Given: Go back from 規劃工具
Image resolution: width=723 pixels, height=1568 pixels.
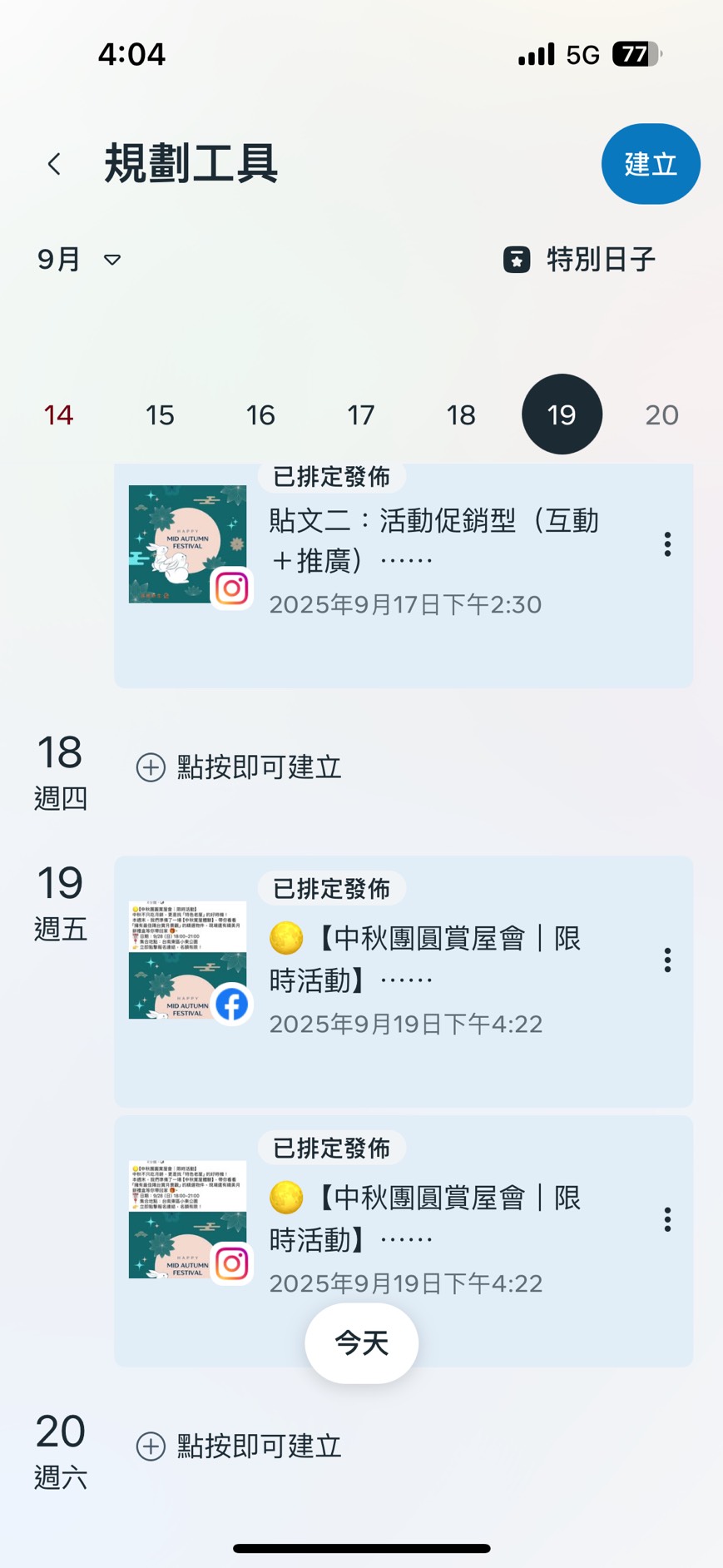Looking at the screenshot, I should click(x=55, y=164).
